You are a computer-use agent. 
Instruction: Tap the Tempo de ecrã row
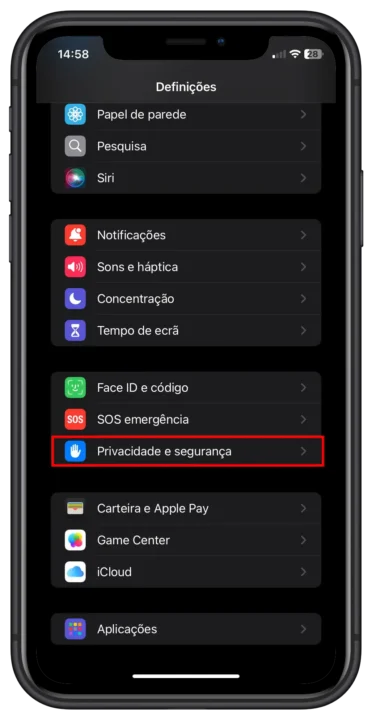pyautogui.click(x=186, y=330)
